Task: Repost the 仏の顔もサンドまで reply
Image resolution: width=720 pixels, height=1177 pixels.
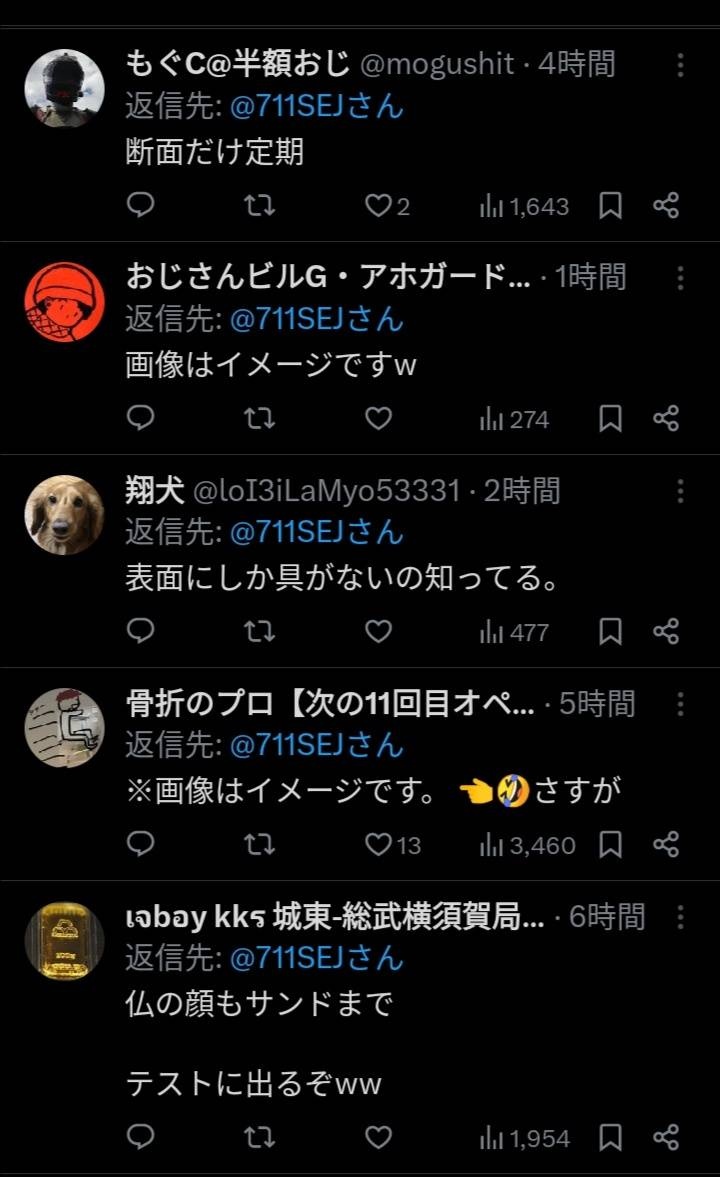Action: click(260, 1137)
